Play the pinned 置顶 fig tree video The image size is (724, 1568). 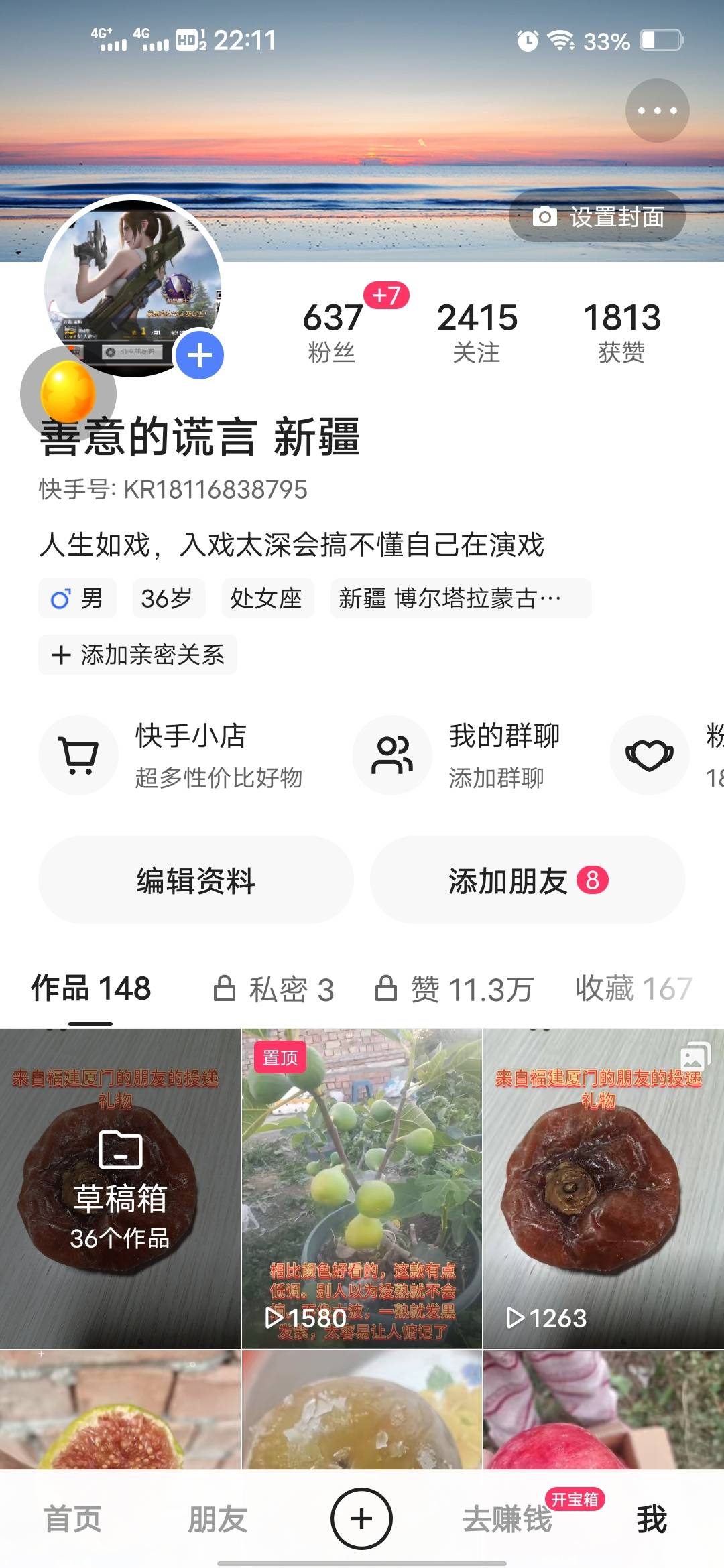coord(362,1188)
